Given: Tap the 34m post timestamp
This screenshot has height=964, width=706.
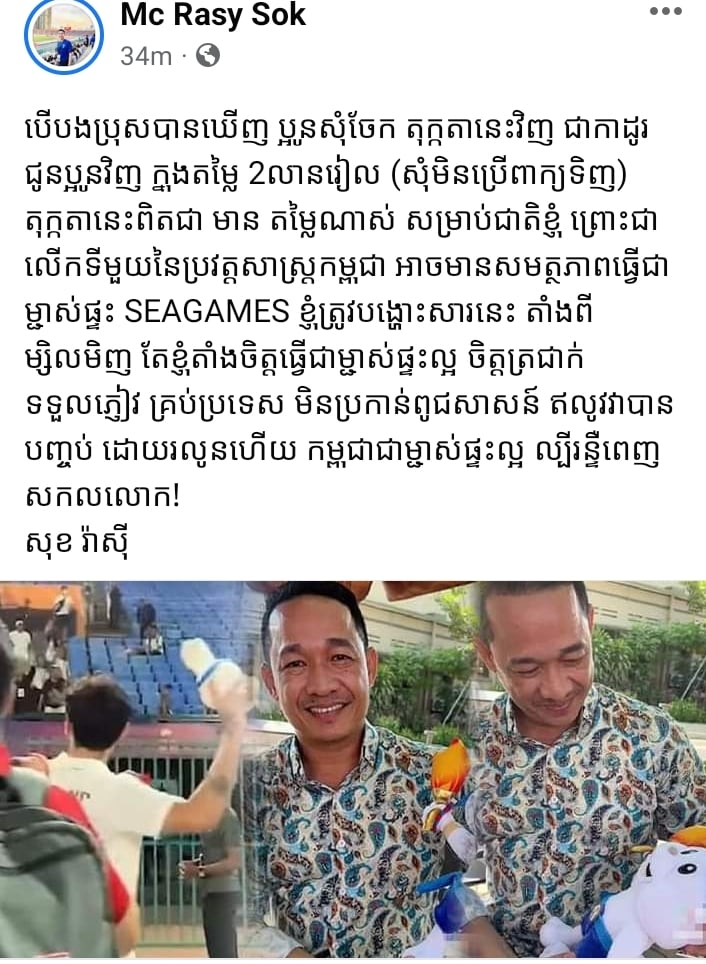Looking at the screenshot, I should point(146,56).
